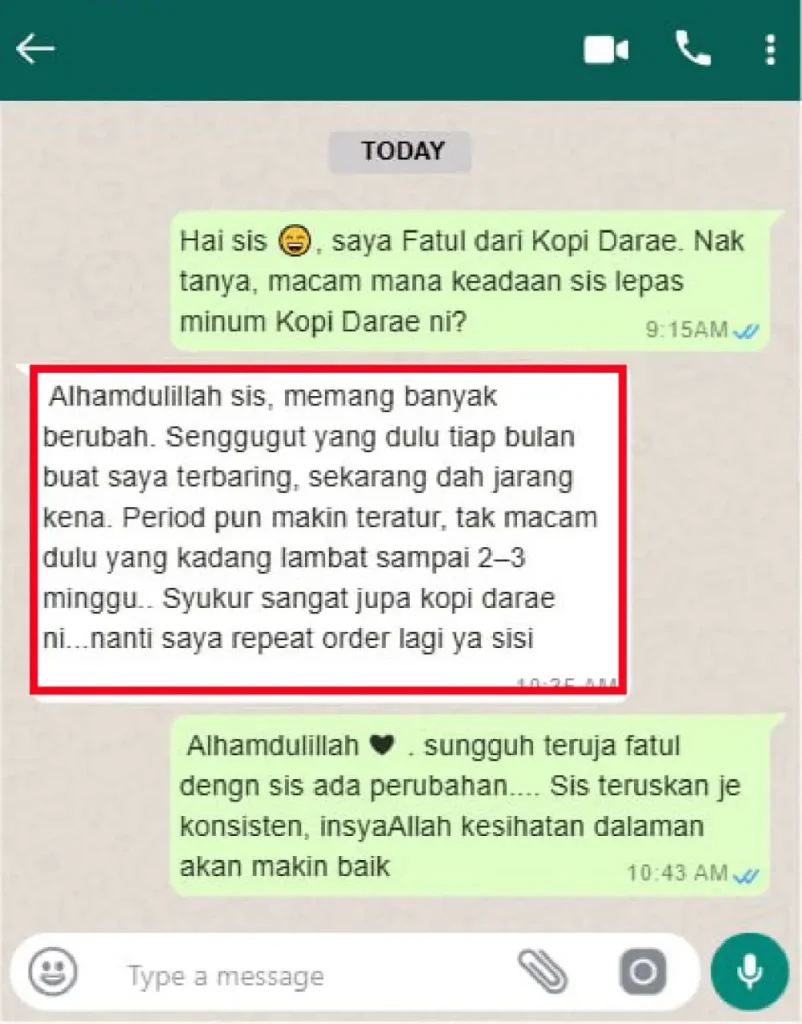Open the camera from the message bar
802x1024 pixels.
click(641, 973)
